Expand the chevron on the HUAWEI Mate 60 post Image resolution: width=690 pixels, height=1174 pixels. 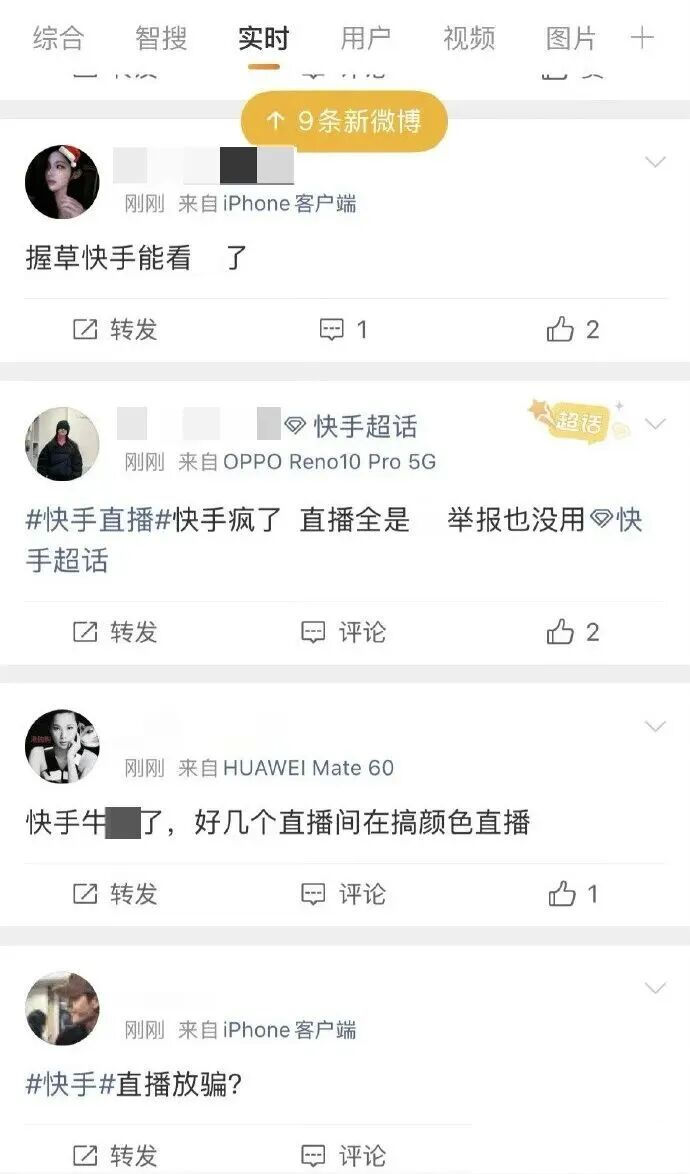(x=656, y=726)
